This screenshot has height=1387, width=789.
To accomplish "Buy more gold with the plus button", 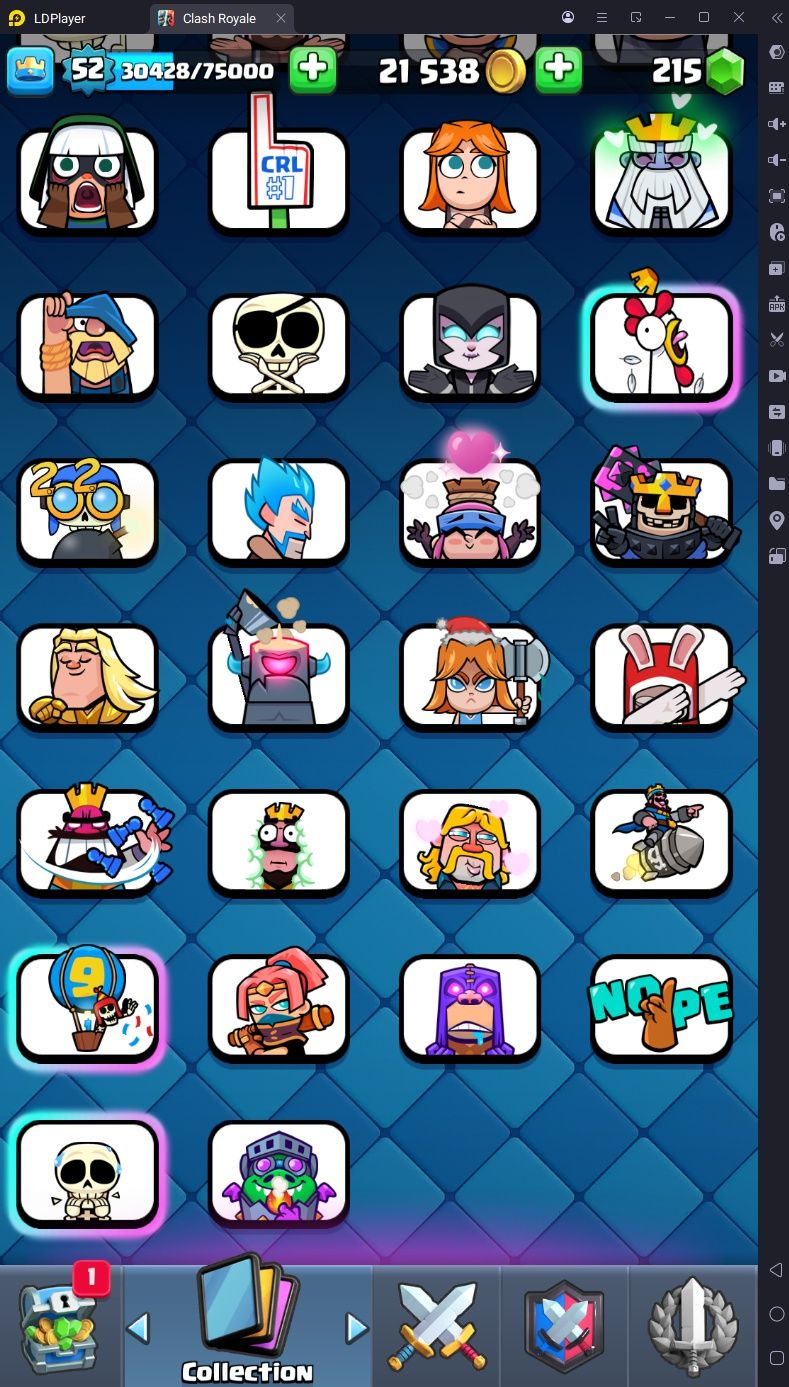I will [x=558, y=70].
